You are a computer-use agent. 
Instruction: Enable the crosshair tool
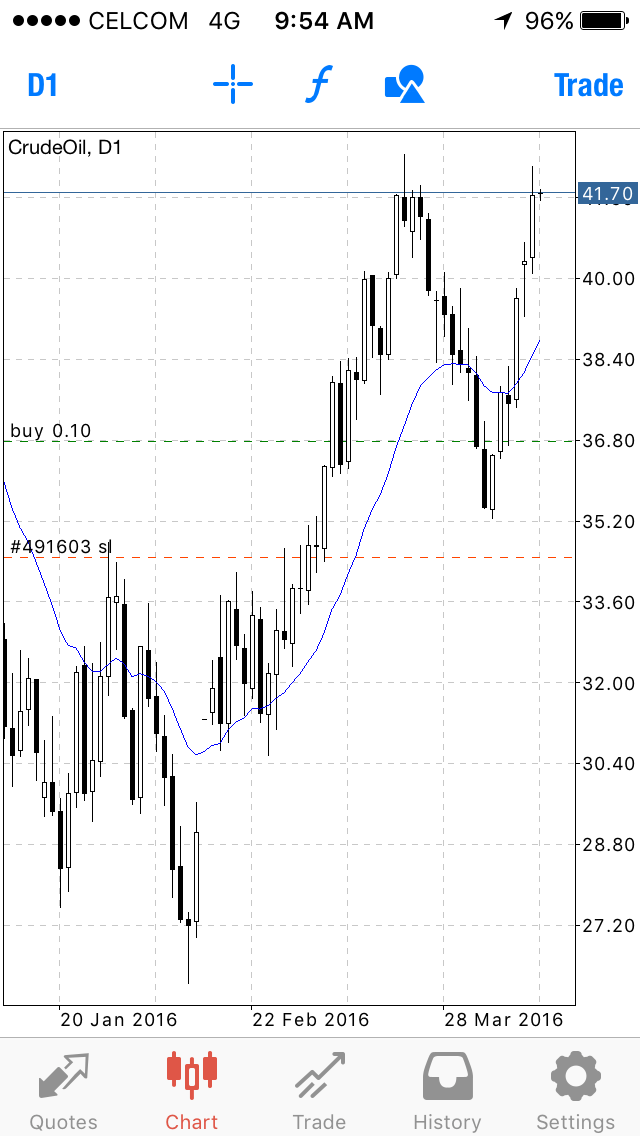233,85
